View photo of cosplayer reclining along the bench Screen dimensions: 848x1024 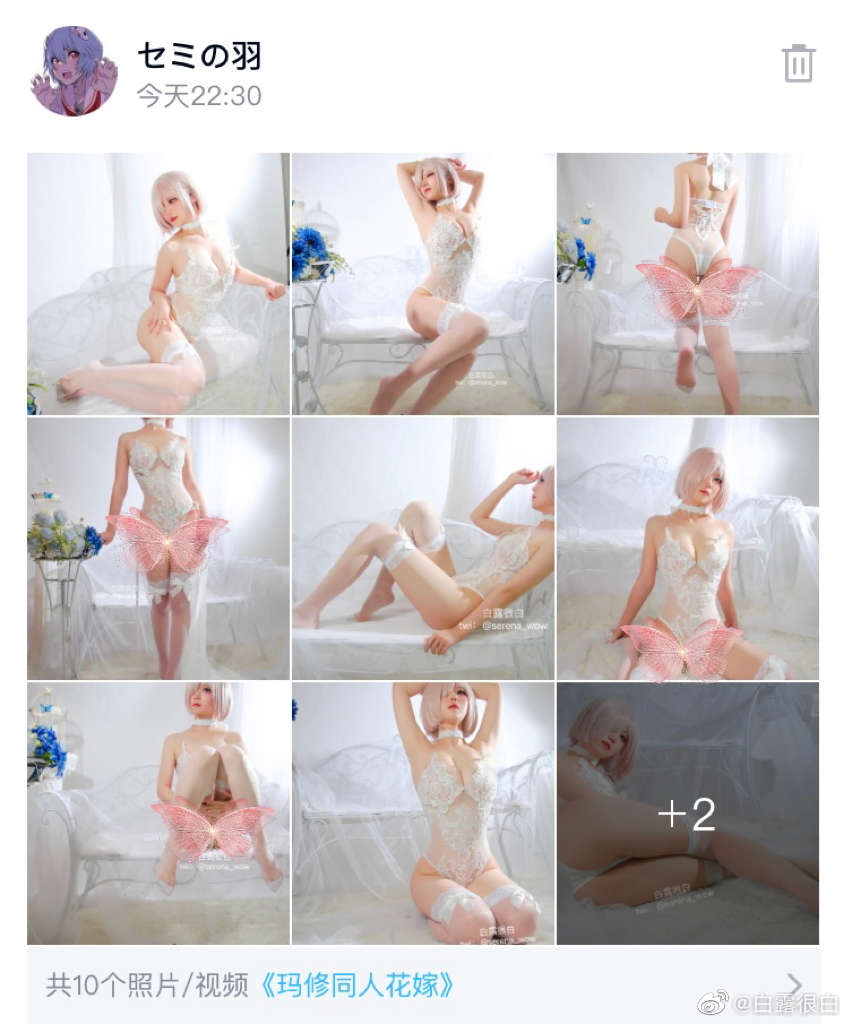[422, 549]
